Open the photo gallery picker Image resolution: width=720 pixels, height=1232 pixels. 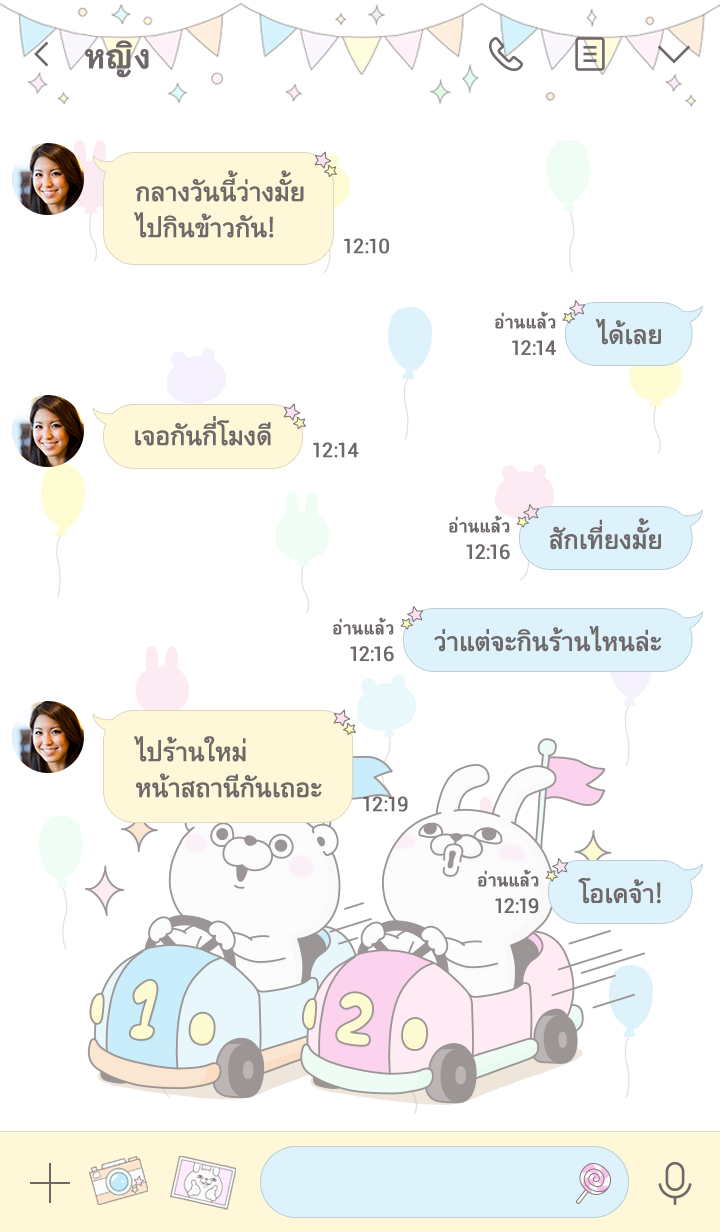point(203,1182)
